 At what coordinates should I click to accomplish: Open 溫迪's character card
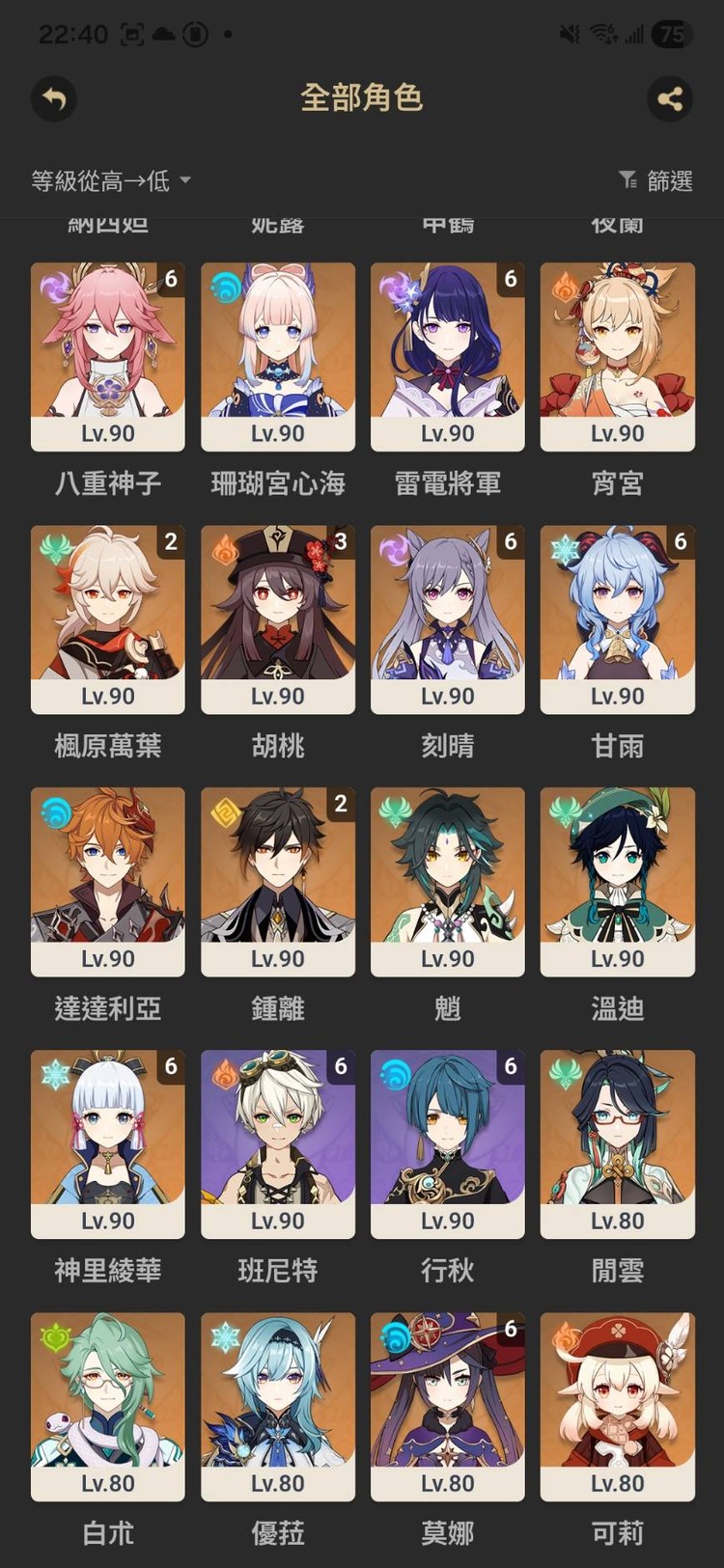click(x=617, y=880)
